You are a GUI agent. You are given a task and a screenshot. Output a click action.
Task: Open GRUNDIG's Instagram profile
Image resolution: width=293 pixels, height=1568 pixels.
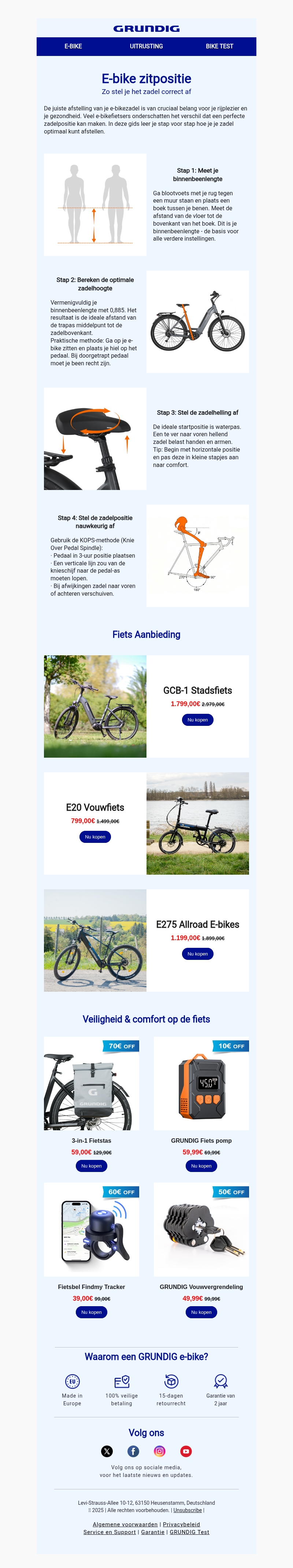(x=160, y=1451)
